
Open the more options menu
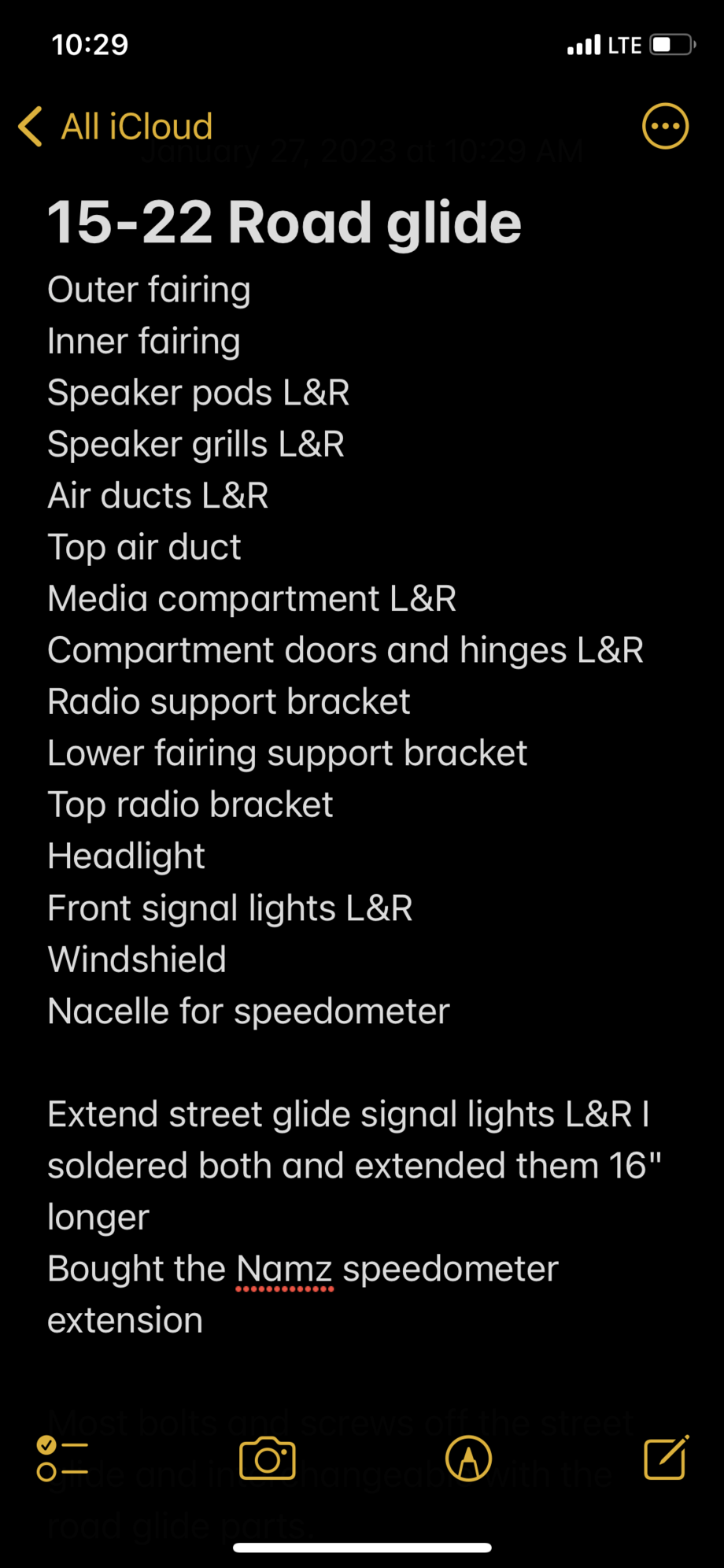[665, 126]
